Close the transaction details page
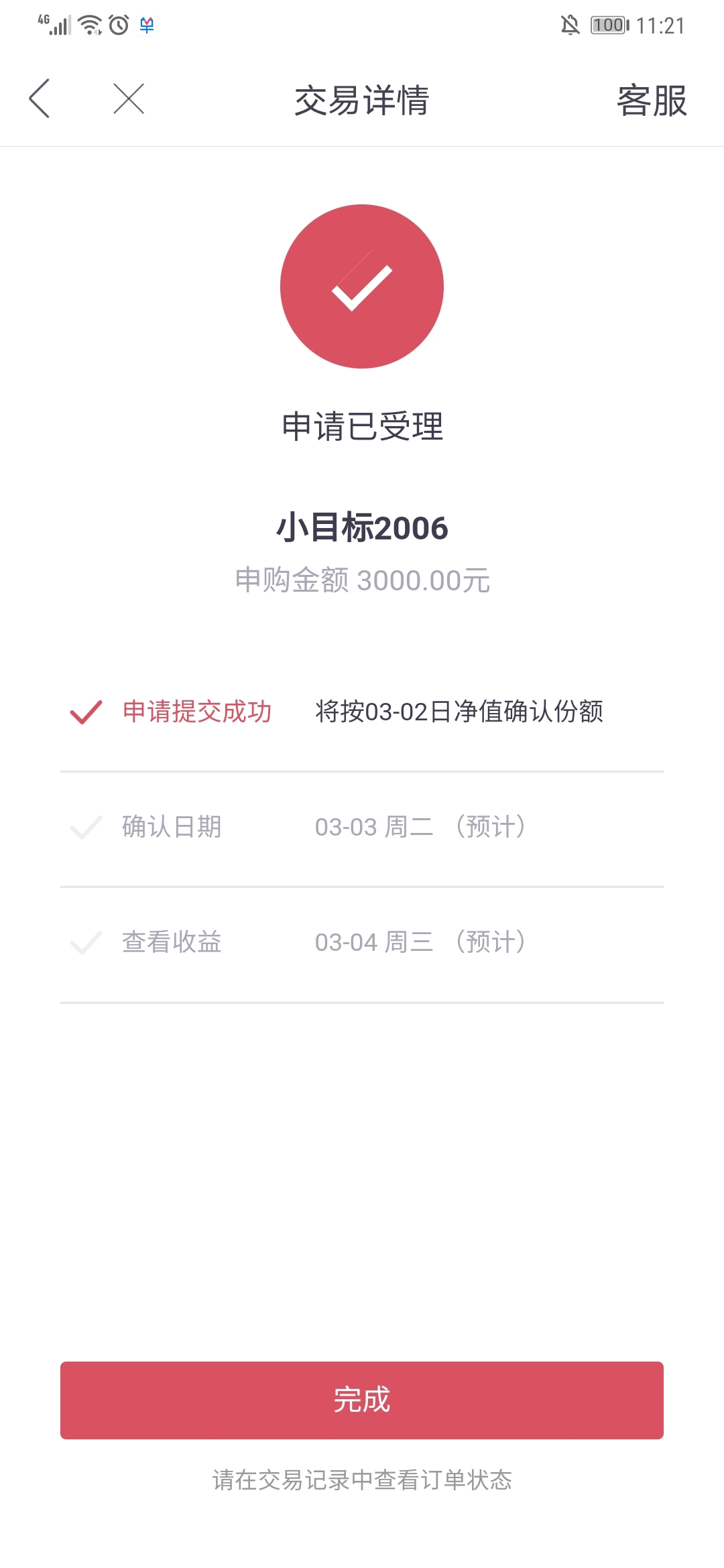The width and height of the screenshot is (724, 1568). click(129, 99)
